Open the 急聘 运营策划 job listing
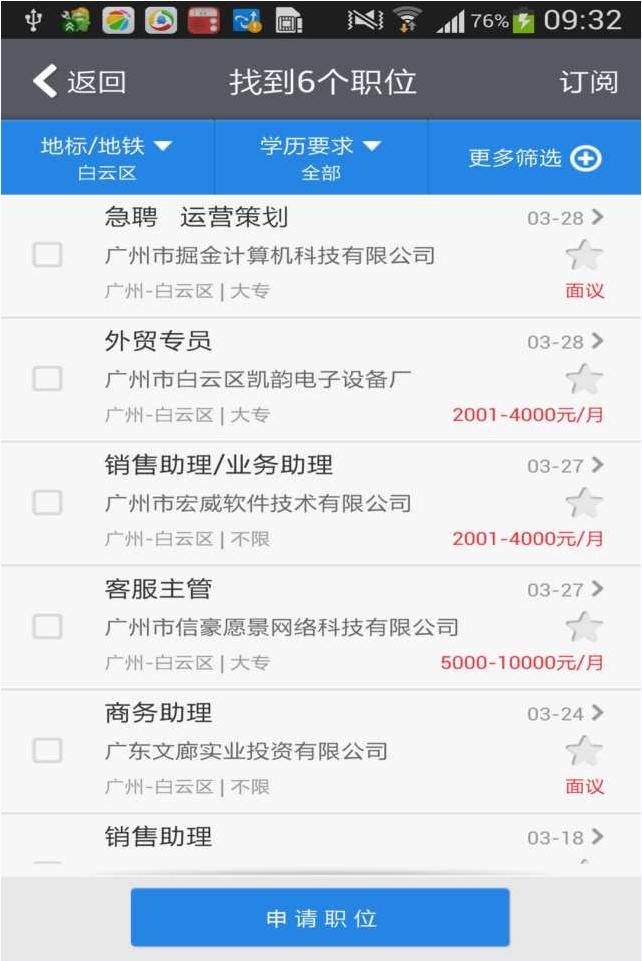This screenshot has height=961, width=642. pos(300,255)
